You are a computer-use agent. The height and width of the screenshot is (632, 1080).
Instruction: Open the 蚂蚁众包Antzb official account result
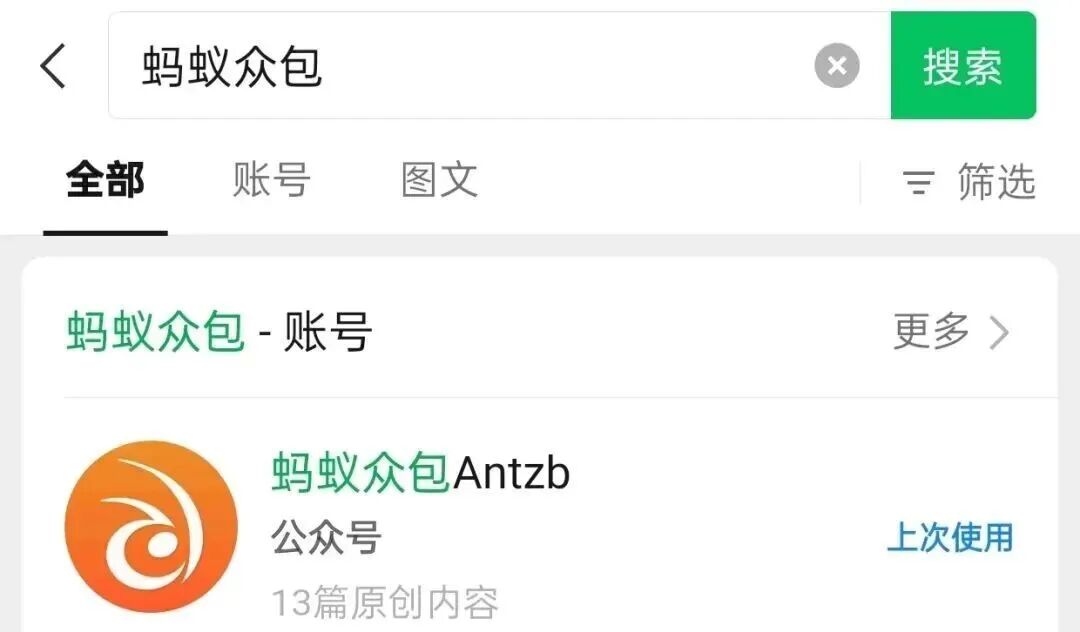point(420,474)
